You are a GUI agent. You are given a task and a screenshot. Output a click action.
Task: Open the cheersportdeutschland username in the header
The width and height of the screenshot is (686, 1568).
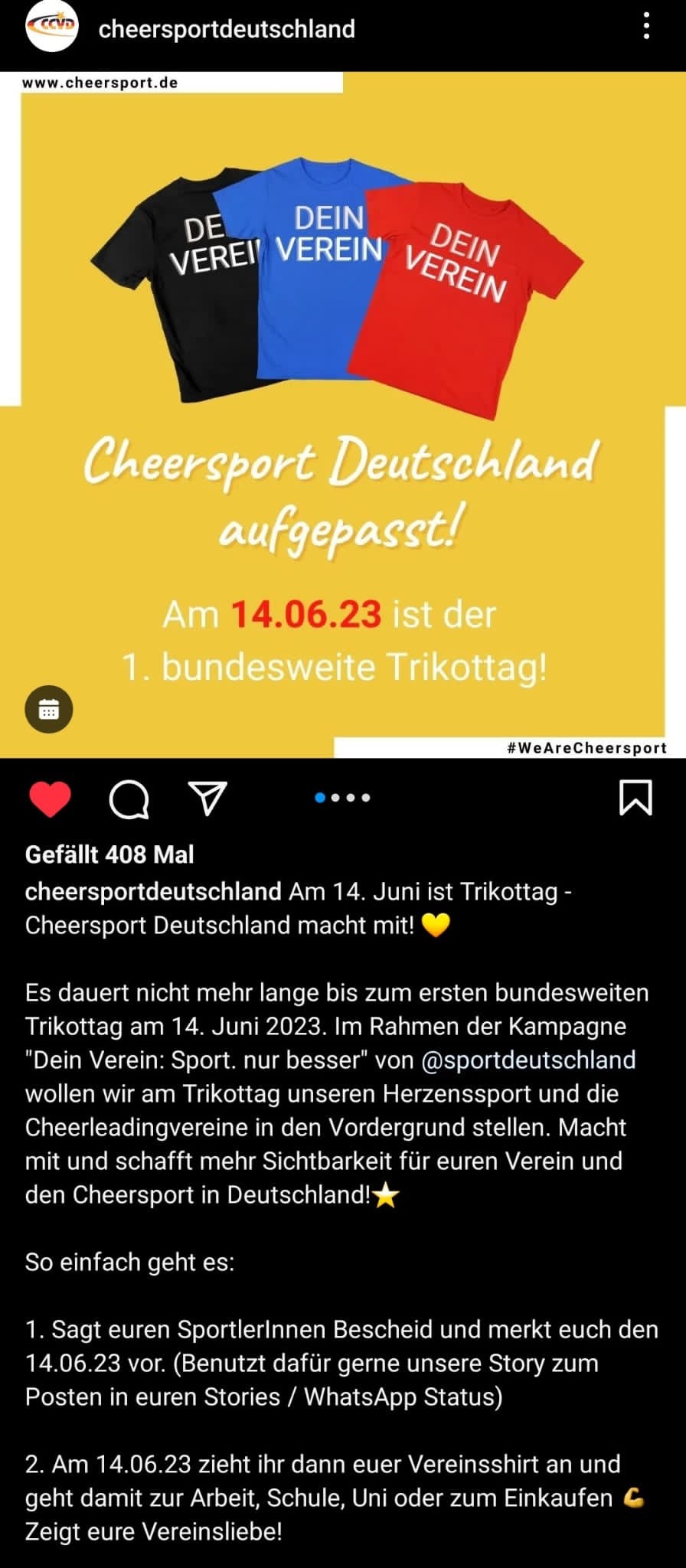227,29
